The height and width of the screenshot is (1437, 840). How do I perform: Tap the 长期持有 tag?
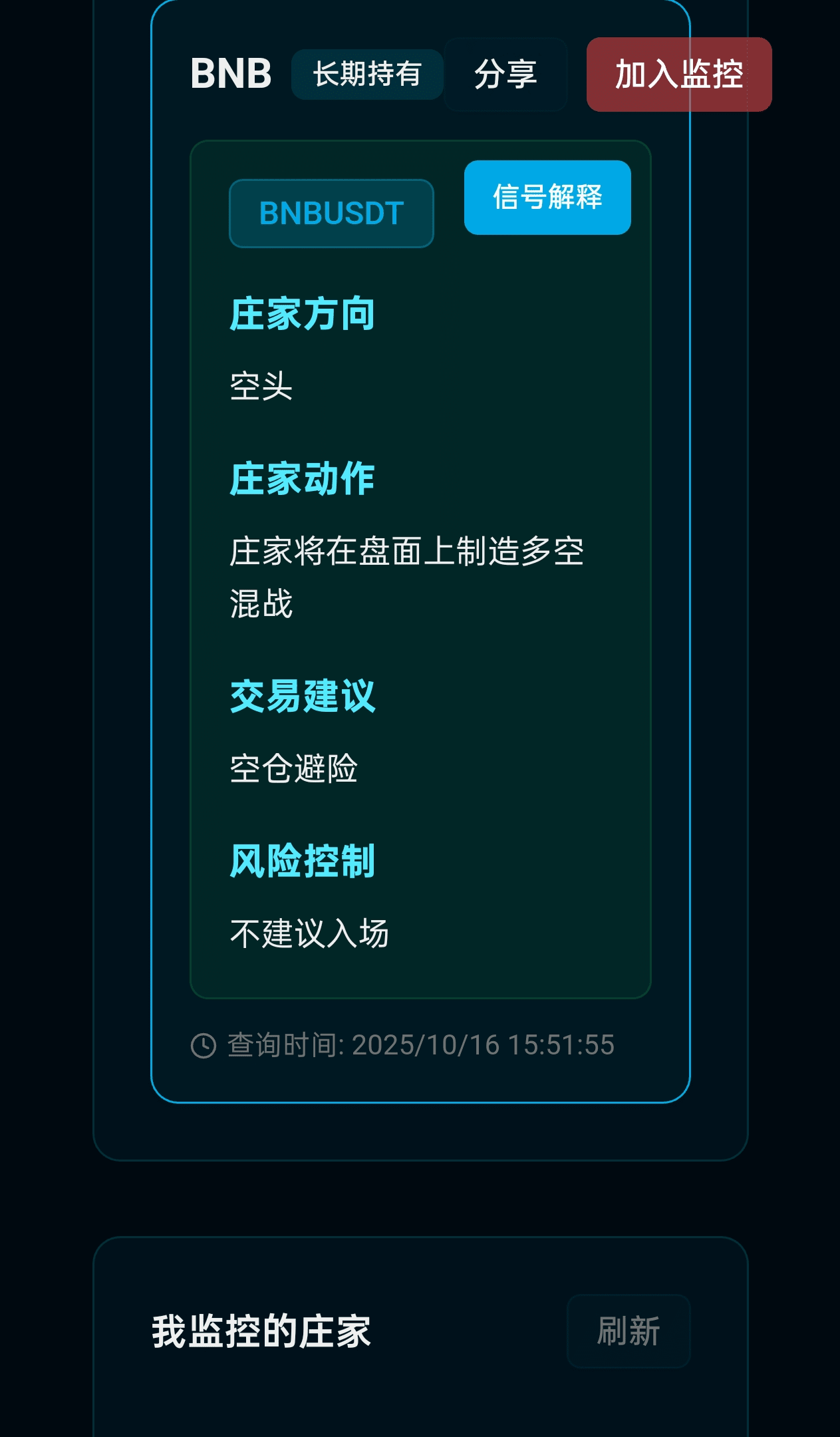(367, 75)
